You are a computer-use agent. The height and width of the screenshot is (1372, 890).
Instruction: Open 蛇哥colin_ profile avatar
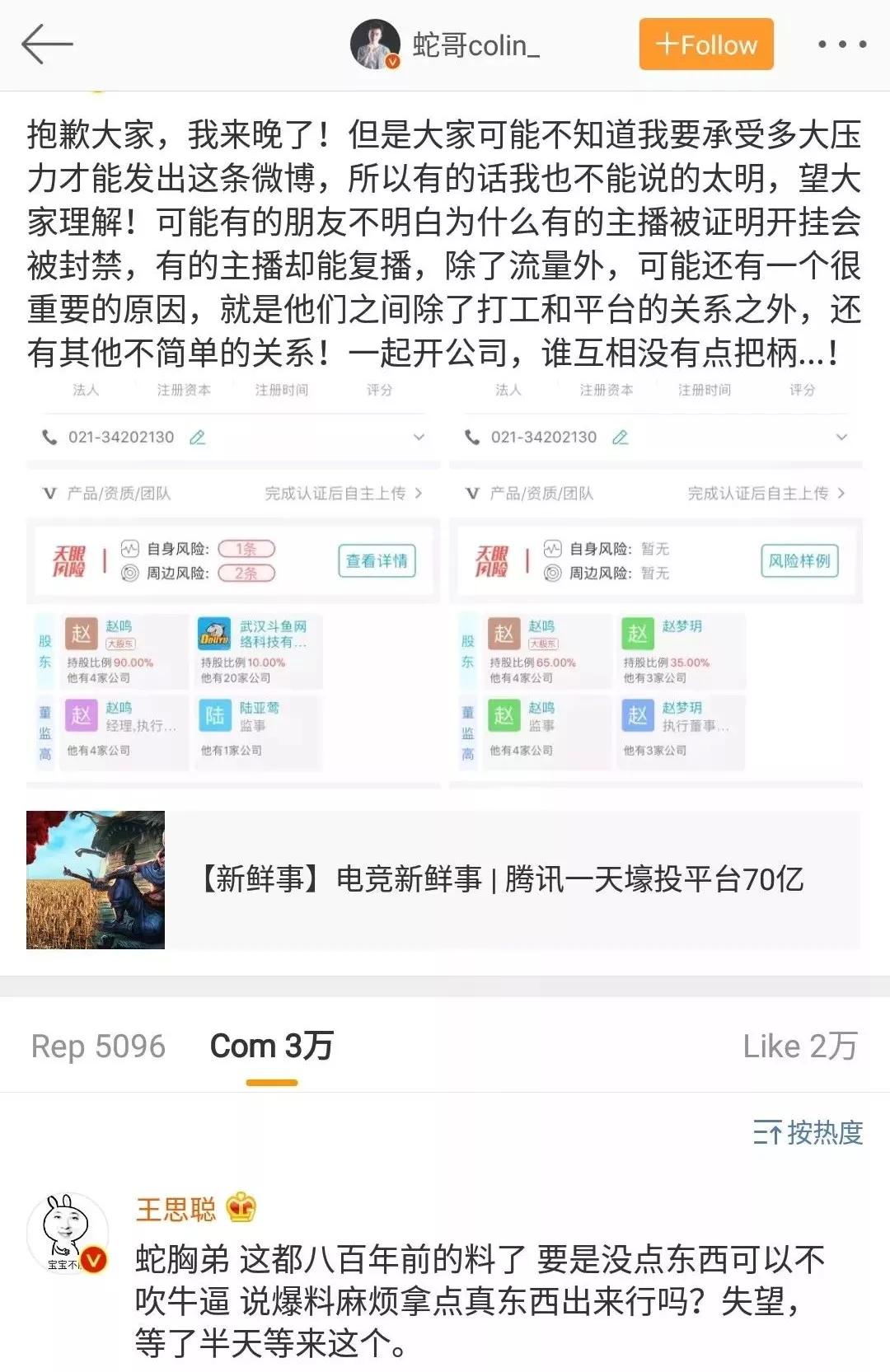tap(375, 44)
